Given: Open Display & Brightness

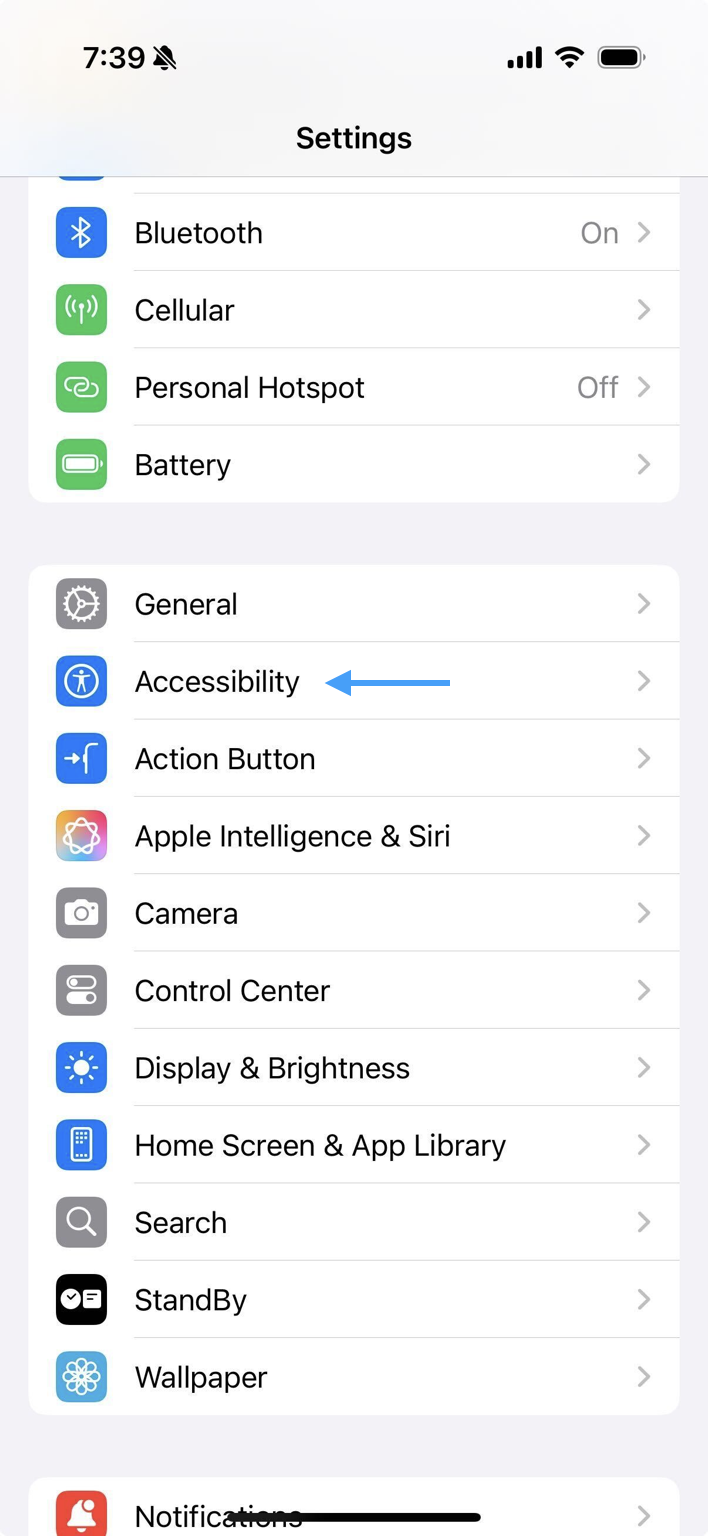Looking at the screenshot, I should (354, 1068).
